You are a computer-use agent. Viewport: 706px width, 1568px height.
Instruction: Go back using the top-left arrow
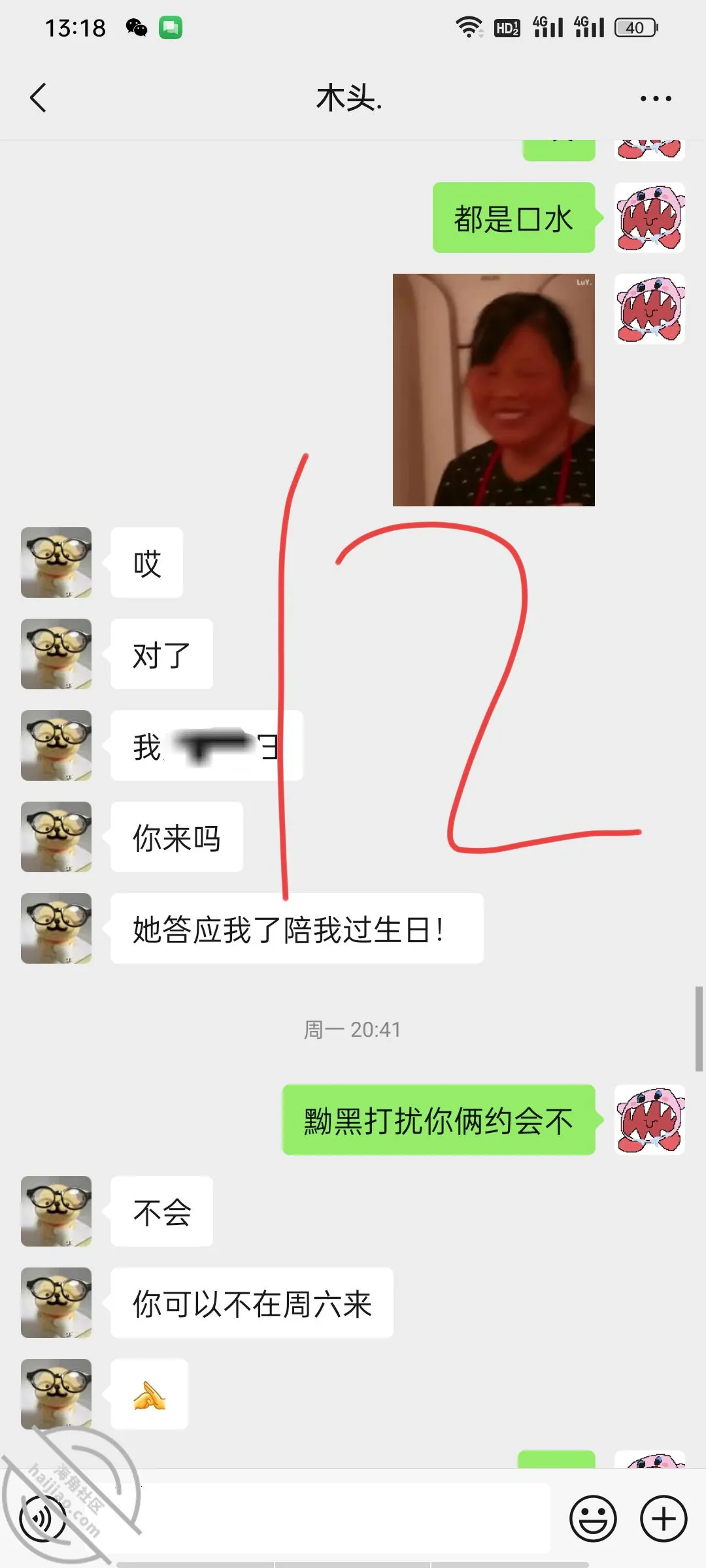click(x=39, y=98)
